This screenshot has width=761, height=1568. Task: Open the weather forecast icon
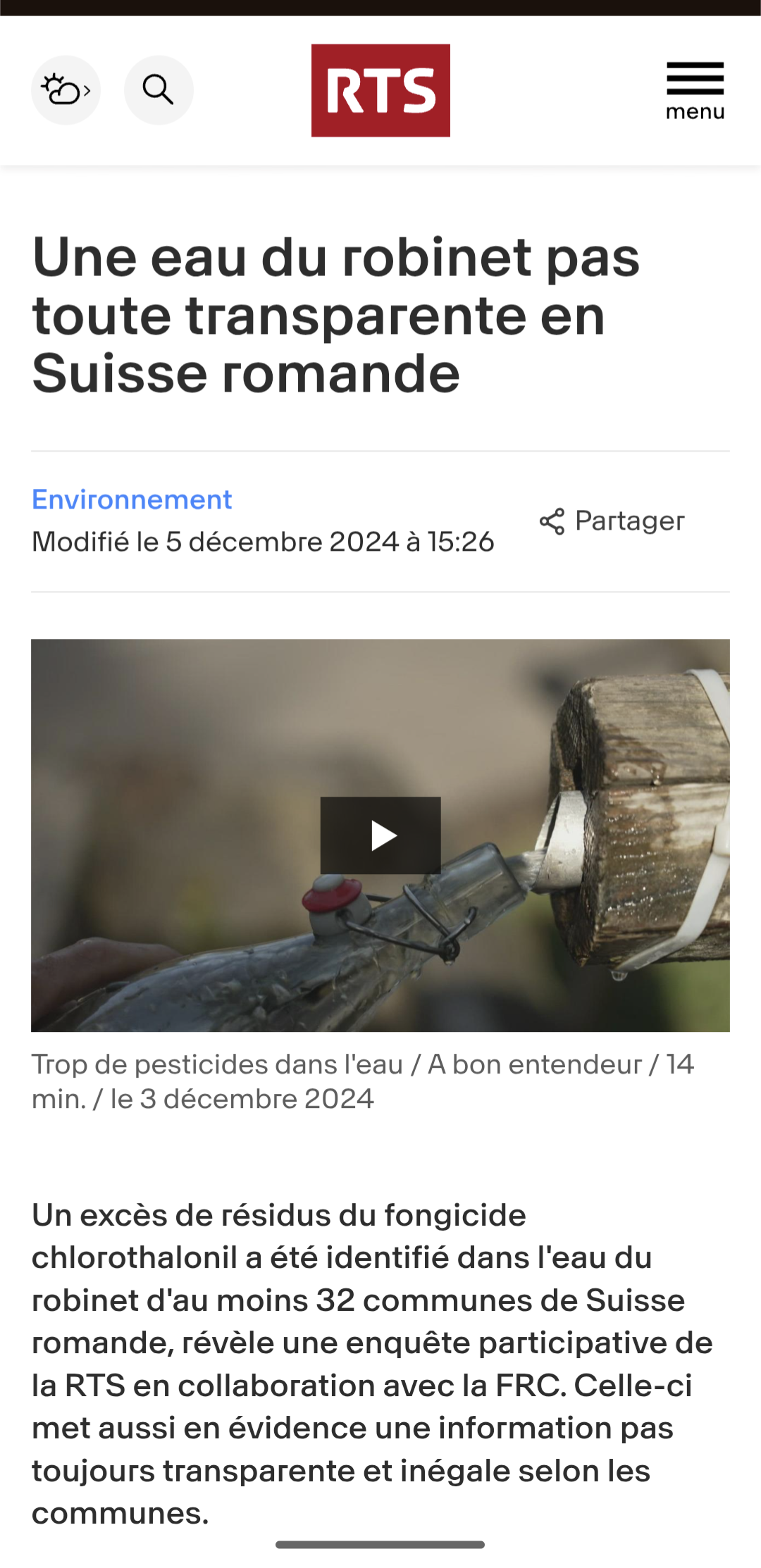66,90
